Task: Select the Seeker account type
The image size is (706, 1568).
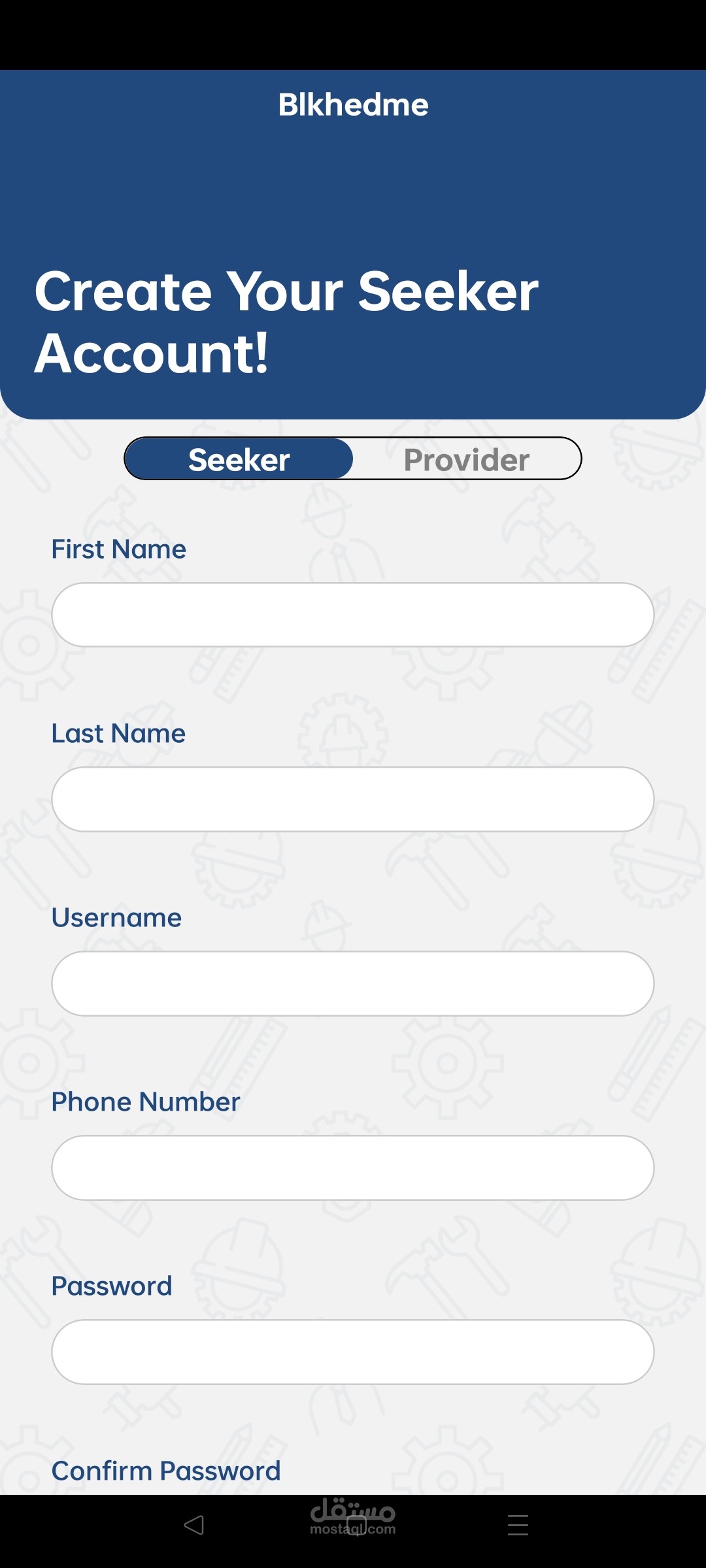Action: coord(239,459)
